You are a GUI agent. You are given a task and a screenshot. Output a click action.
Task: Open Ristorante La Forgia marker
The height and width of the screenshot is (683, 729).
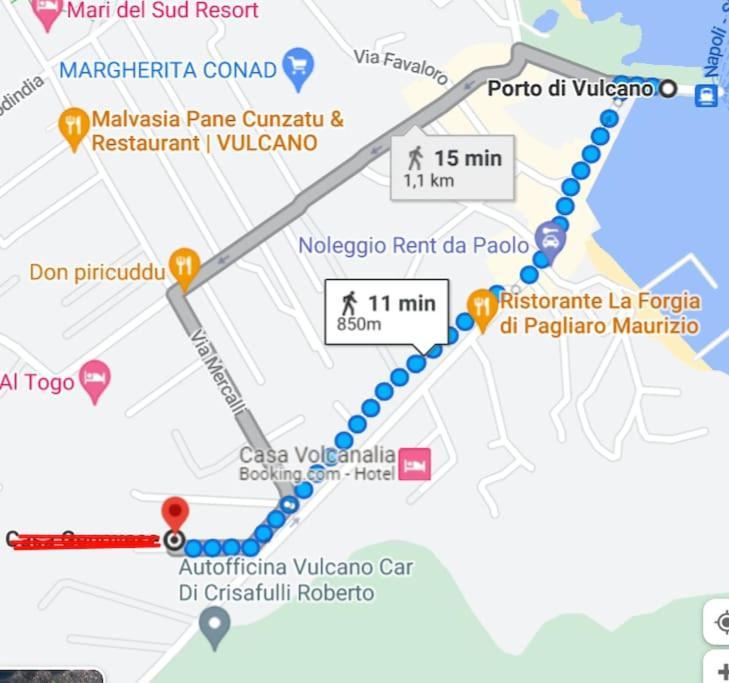coord(482,308)
